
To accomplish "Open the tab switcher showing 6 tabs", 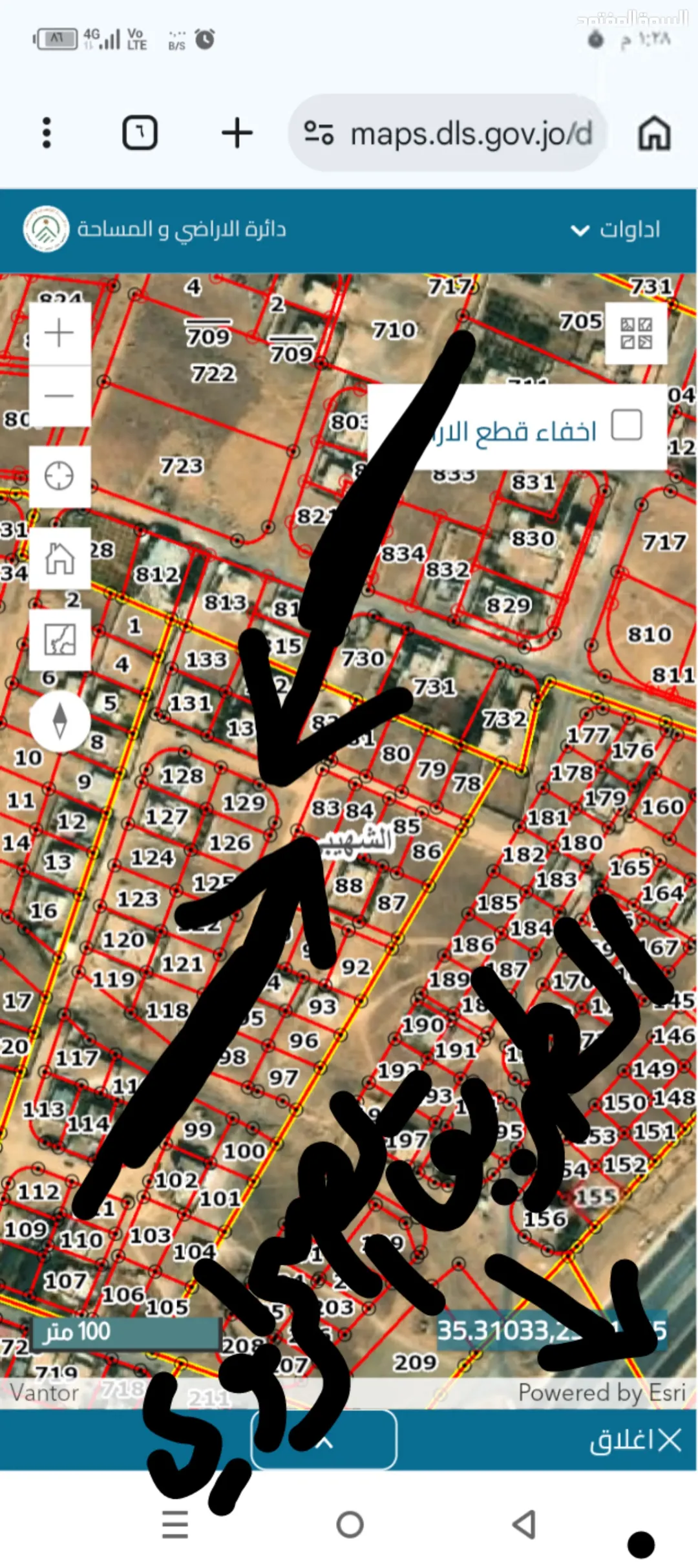I will (140, 133).
